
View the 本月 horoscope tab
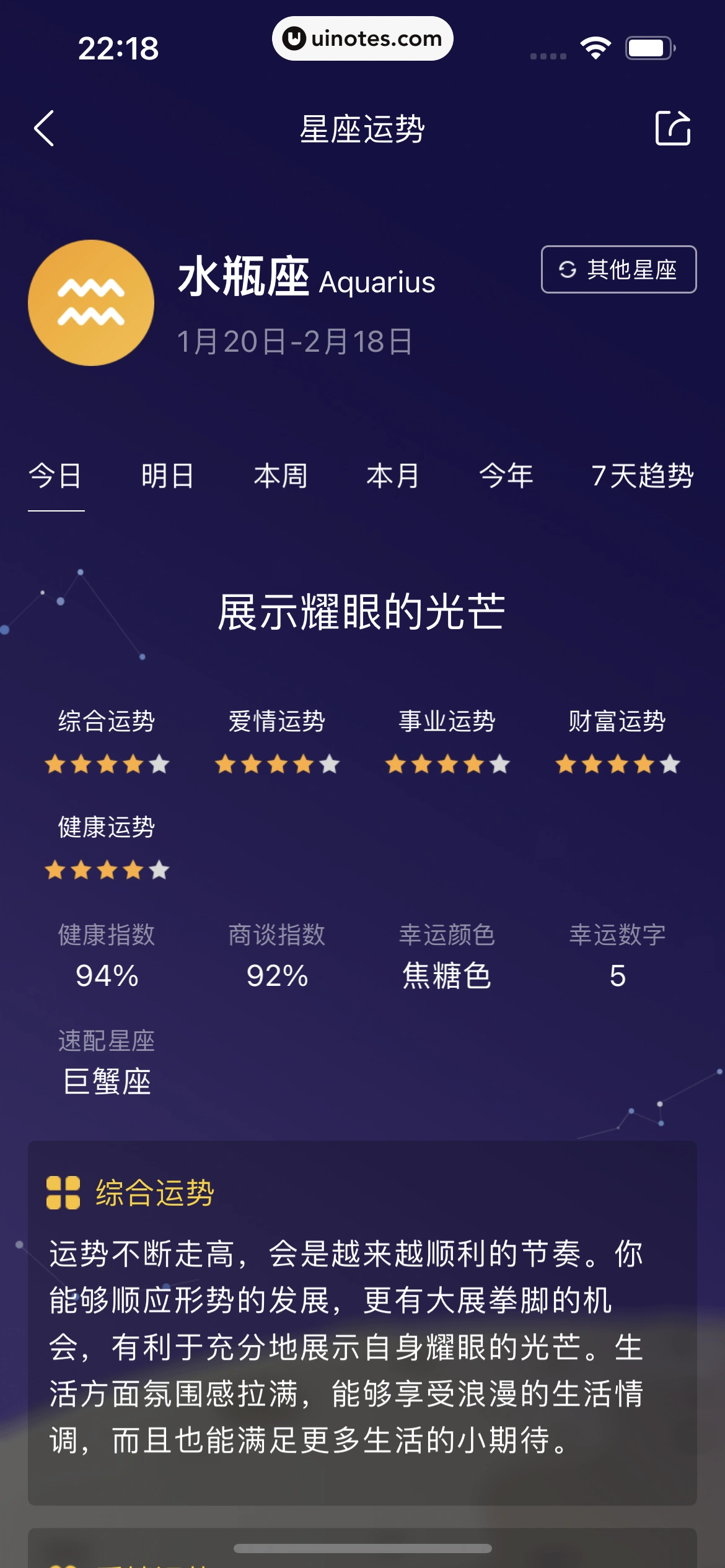[393, 476]
